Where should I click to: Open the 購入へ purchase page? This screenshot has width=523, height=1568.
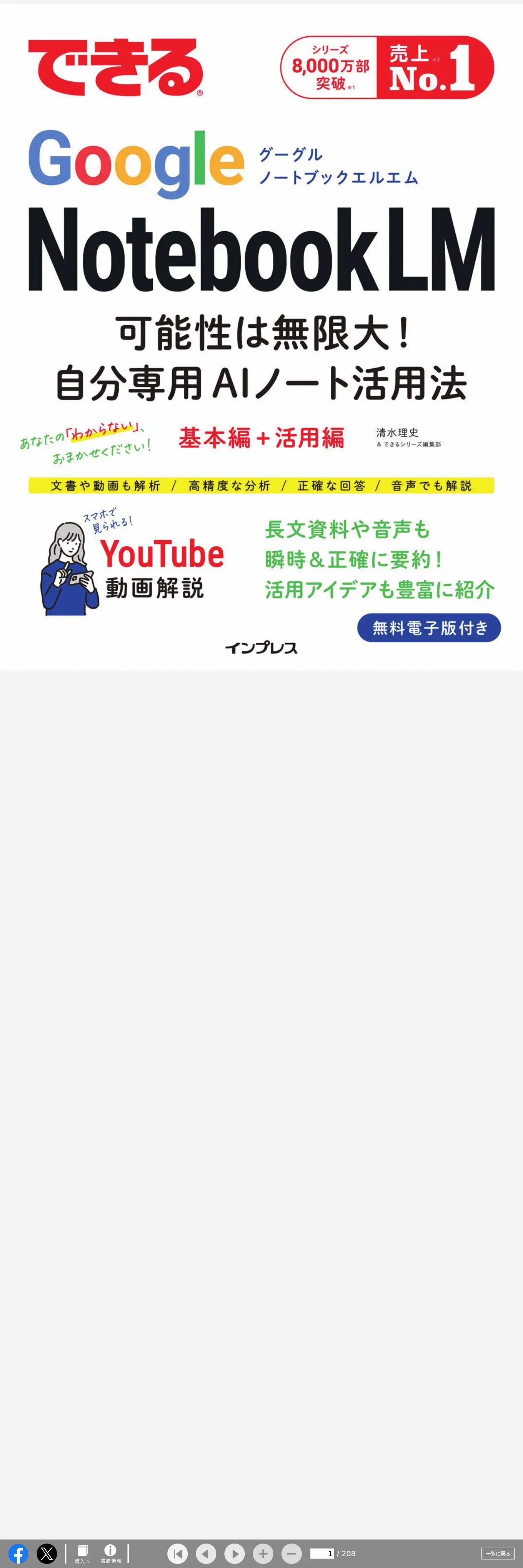click(x=82, y=1554)
